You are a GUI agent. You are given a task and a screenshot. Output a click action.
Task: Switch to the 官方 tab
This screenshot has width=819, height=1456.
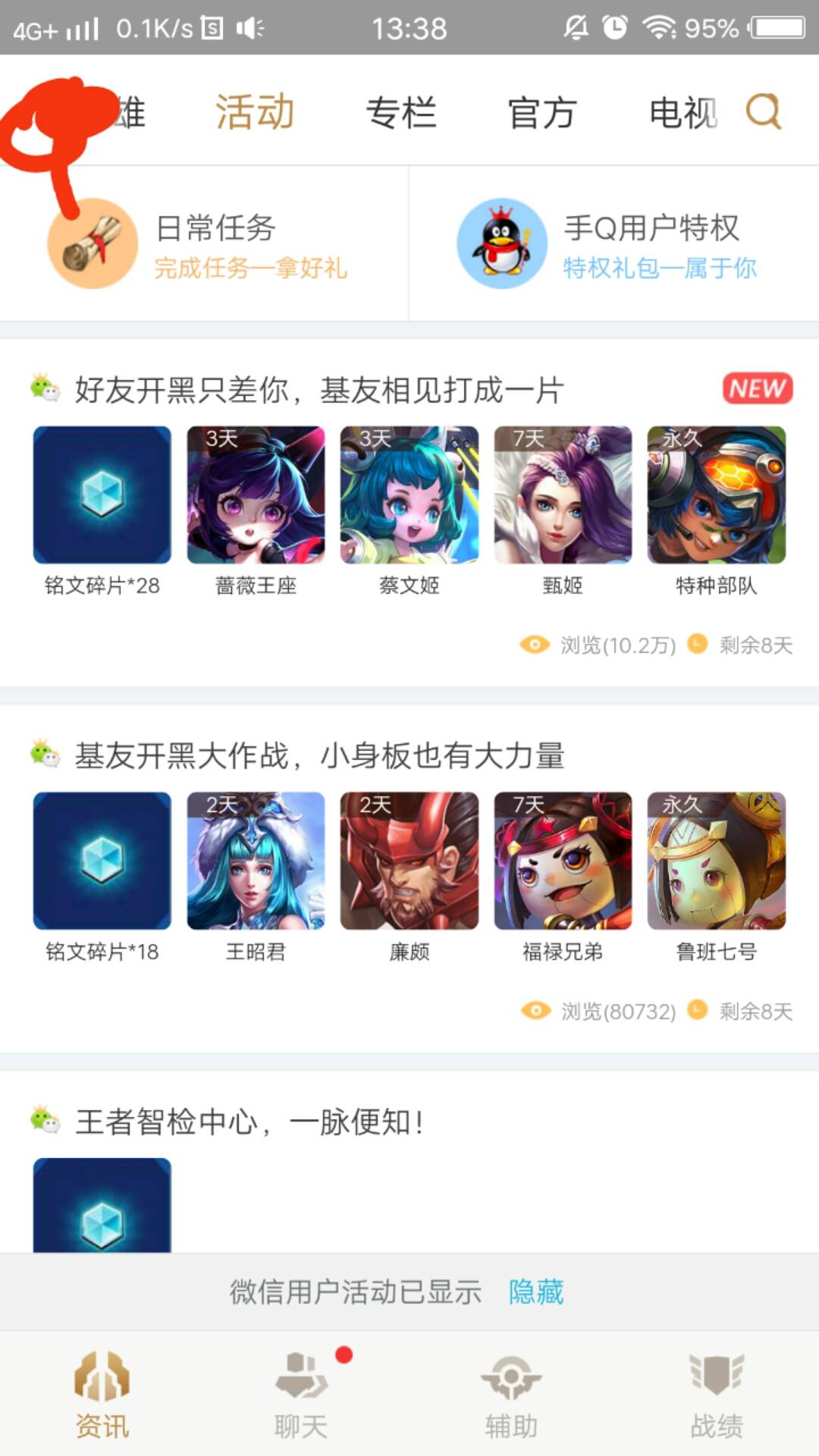pos(542,113)
